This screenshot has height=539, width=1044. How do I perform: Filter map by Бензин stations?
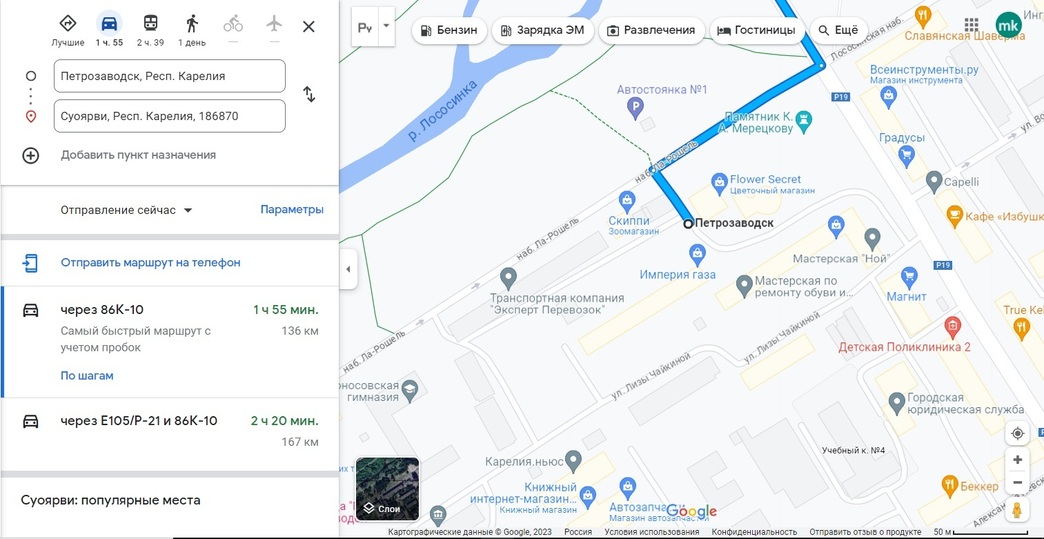point(449,30)
